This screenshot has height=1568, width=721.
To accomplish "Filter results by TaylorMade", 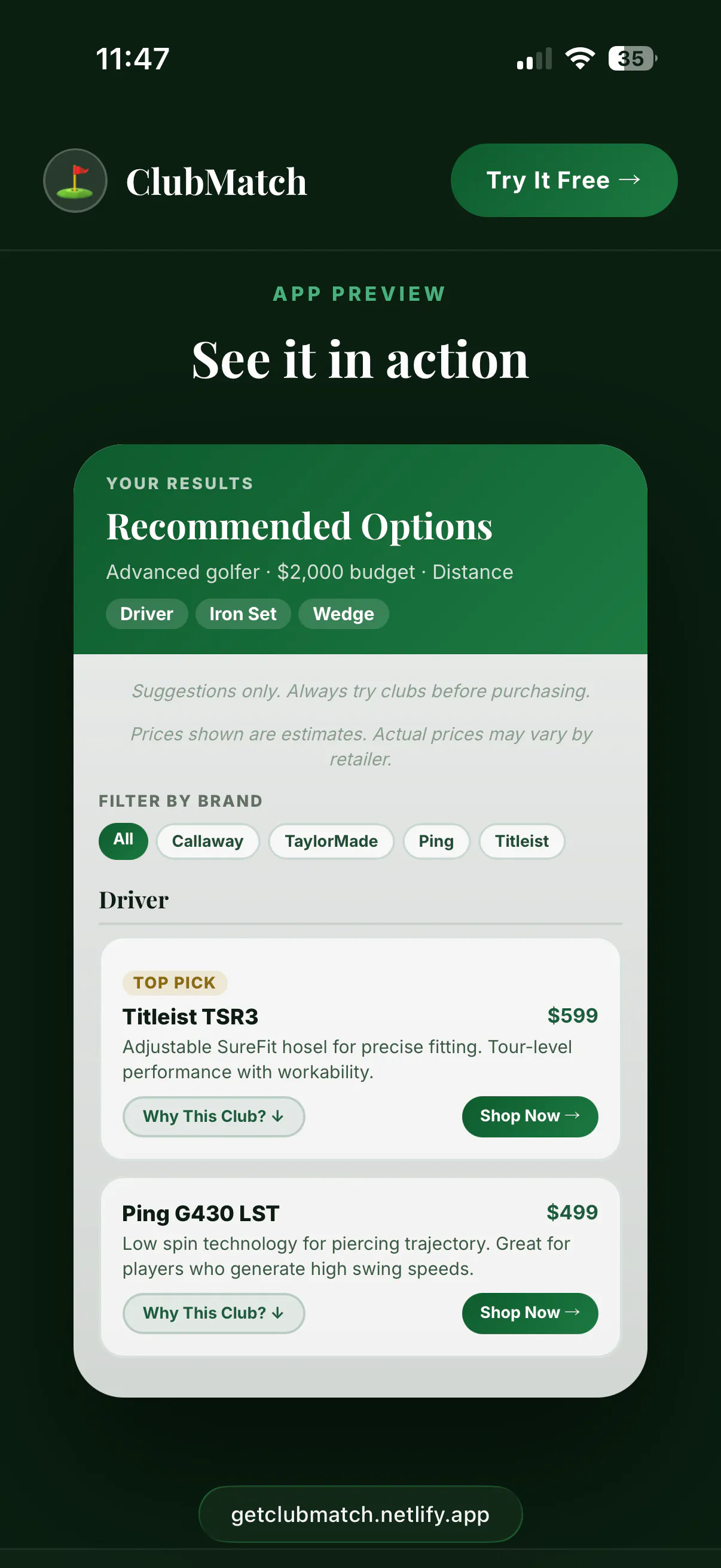I will [331, 841].
